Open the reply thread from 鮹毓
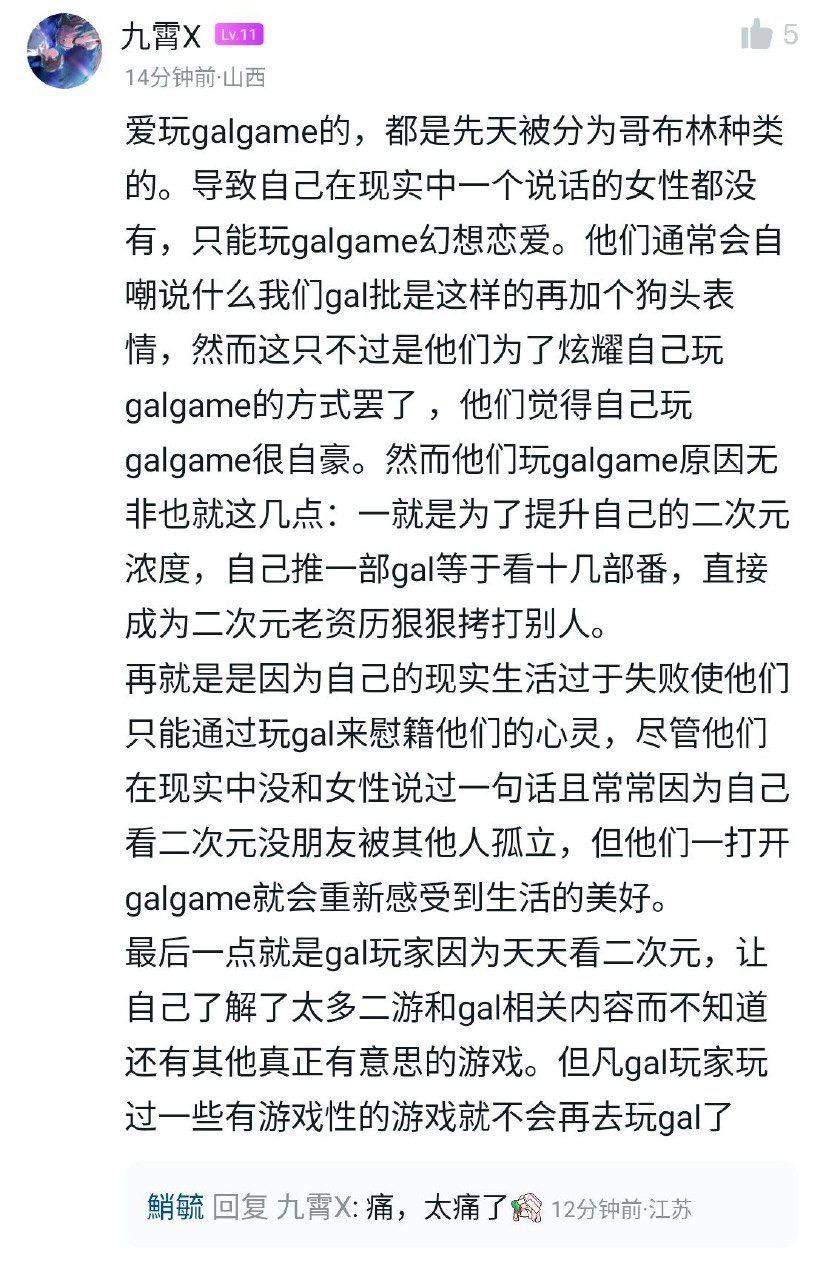Image resolution: width=826 pixels, height=1280 pixels. coord(460,1208)
